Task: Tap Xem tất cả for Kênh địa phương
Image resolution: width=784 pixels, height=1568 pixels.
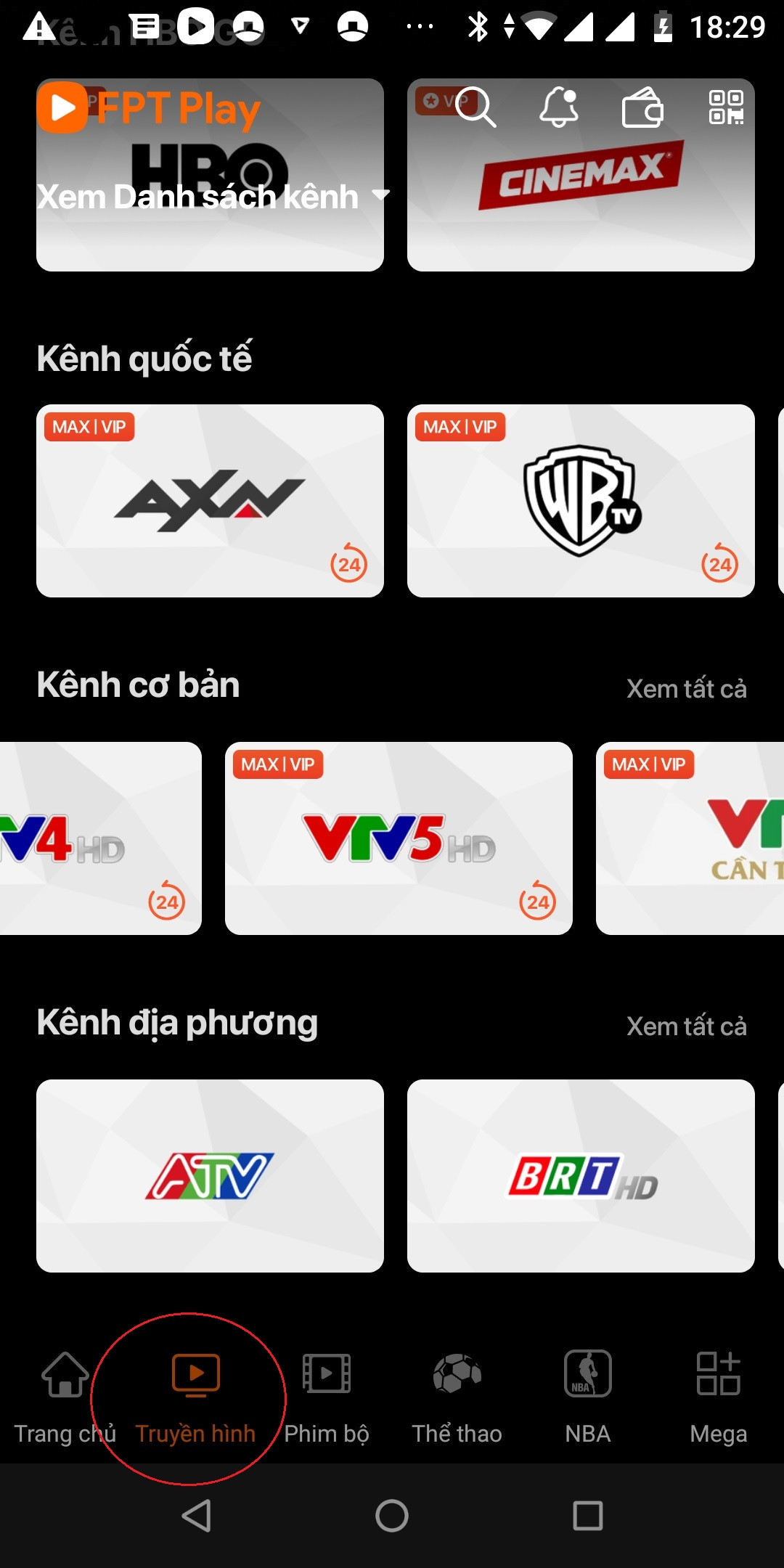Action: 686,1026
